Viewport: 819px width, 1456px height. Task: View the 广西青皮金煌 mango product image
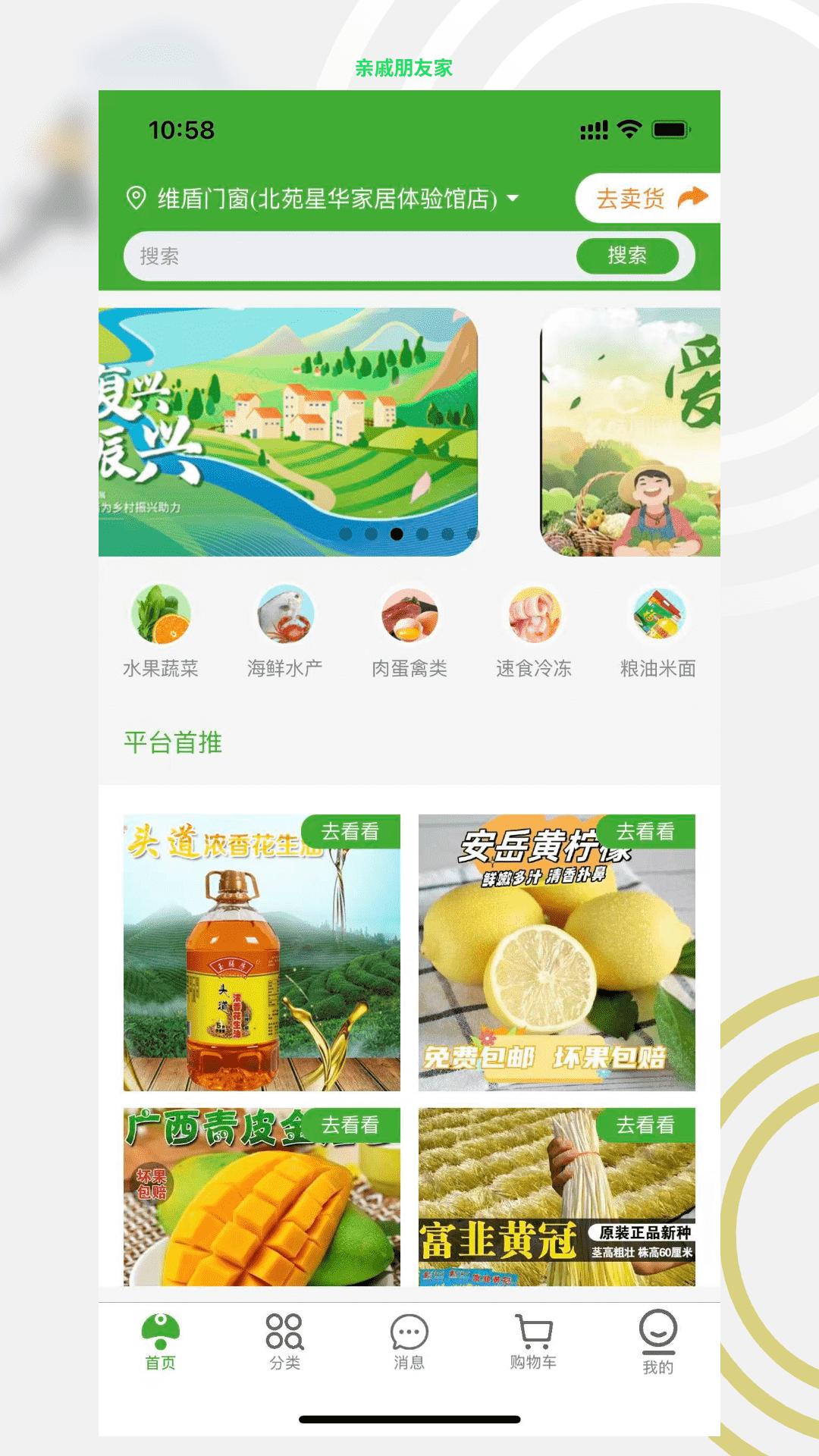click(263, 1194)
